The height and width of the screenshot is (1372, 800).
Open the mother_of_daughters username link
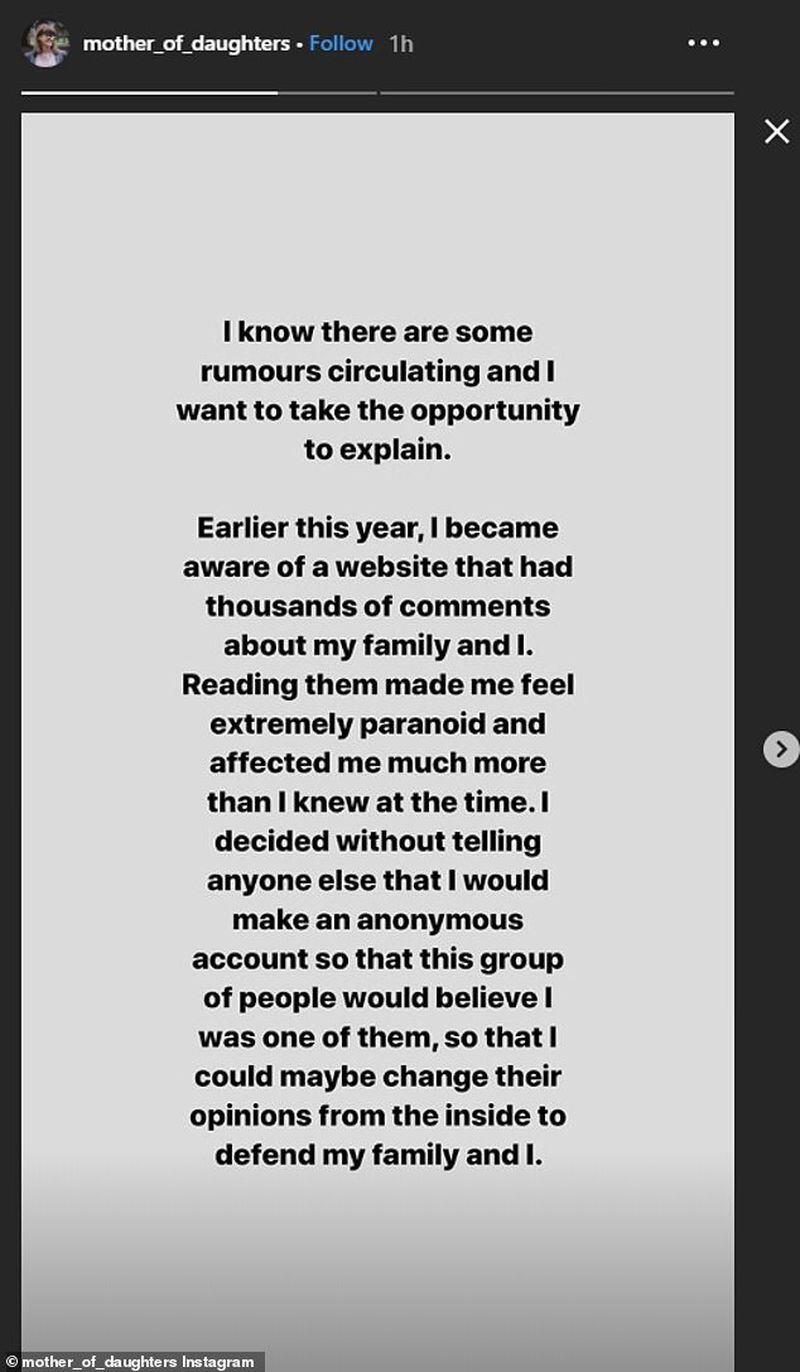tap(186, 43)
